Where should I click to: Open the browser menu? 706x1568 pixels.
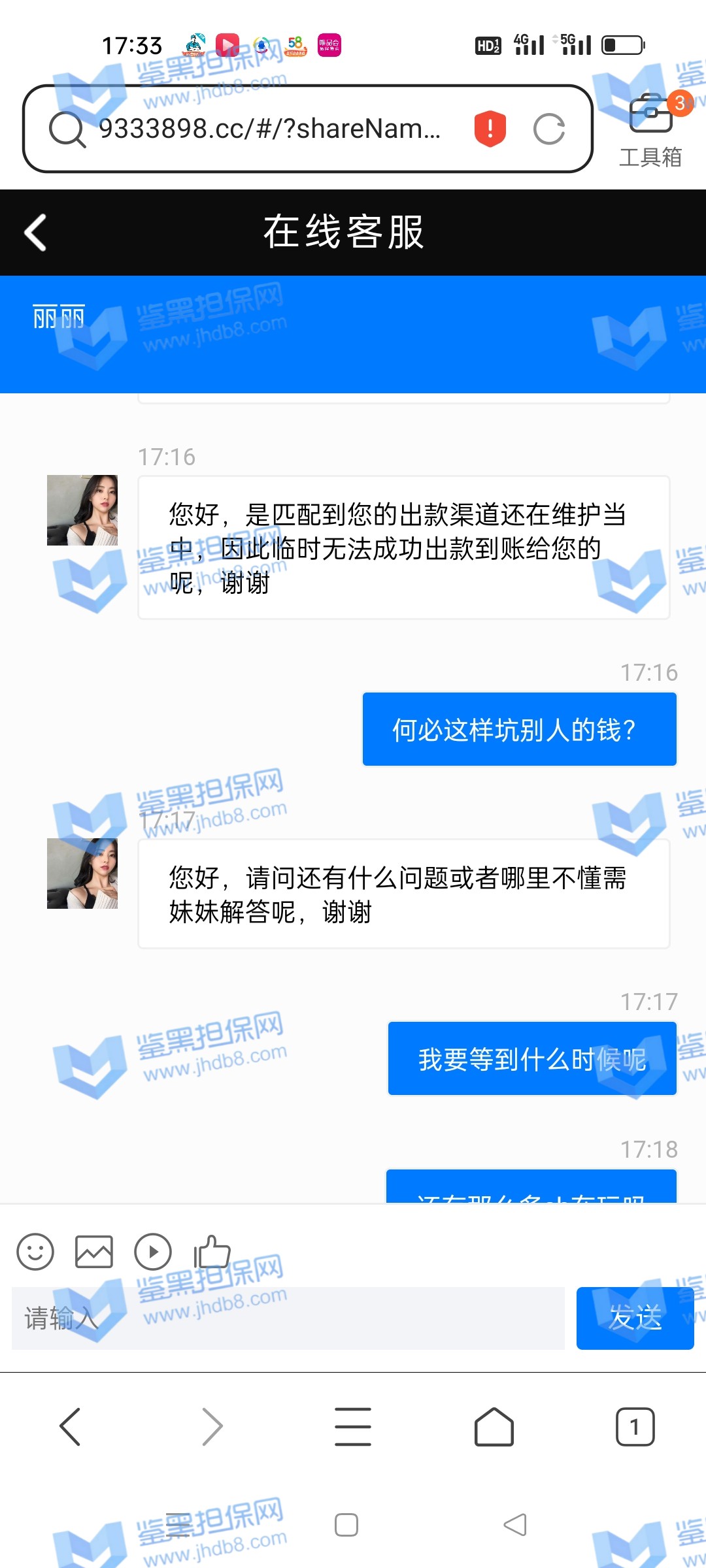pos(353,1427)
